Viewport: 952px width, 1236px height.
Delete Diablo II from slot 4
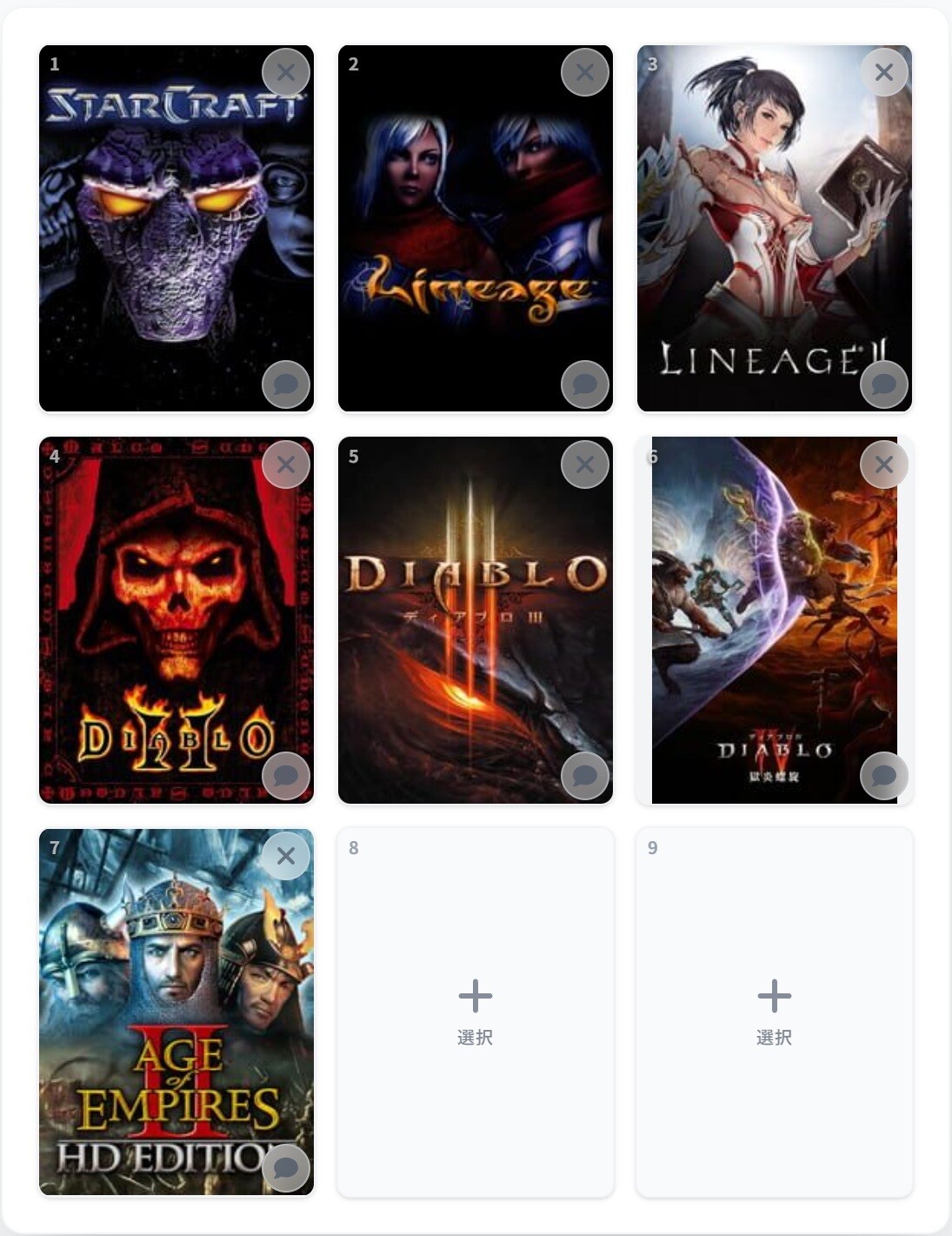pyautogui.click(x=286, y=464)
